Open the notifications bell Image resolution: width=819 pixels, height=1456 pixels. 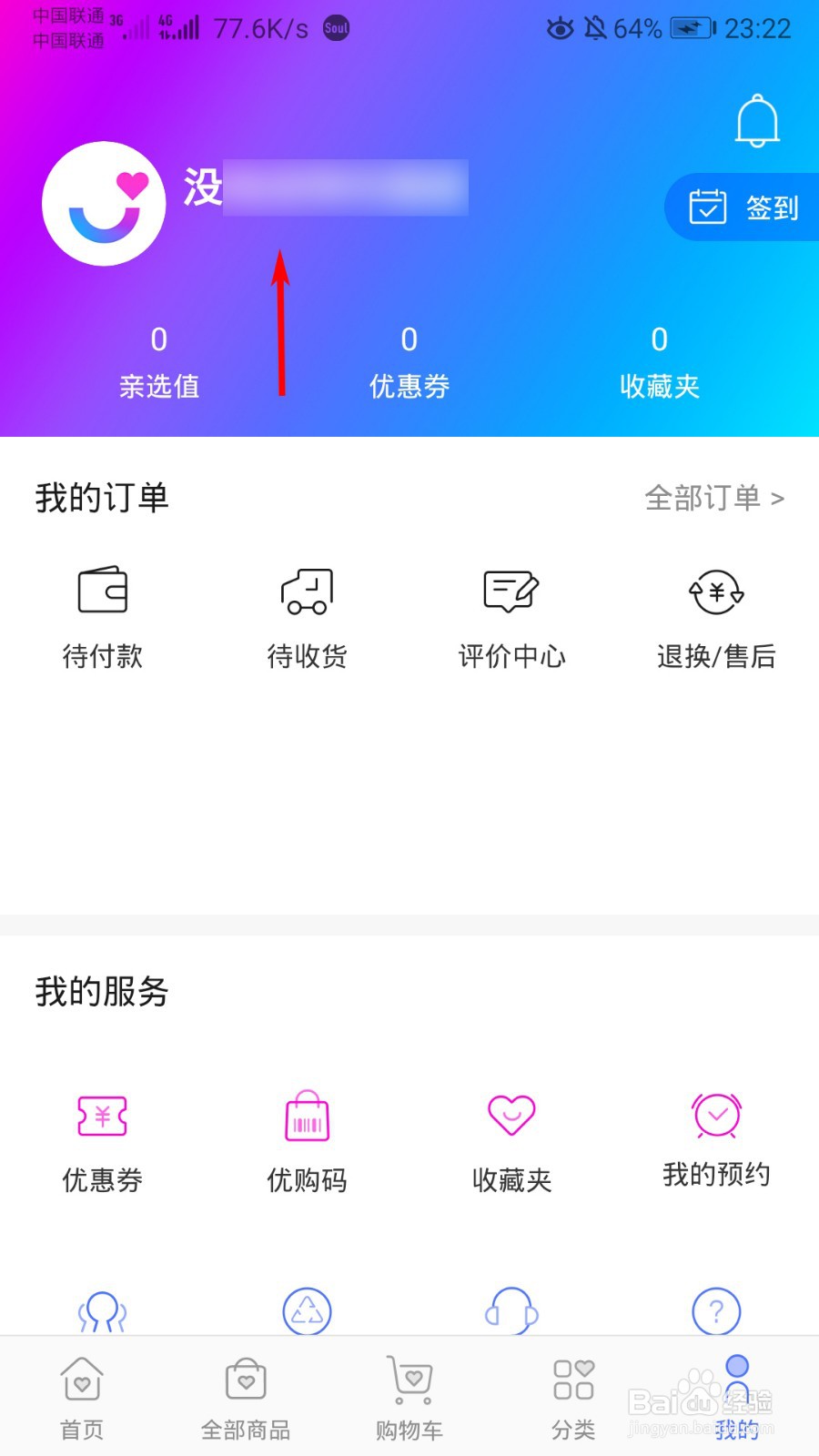point(757,121)
